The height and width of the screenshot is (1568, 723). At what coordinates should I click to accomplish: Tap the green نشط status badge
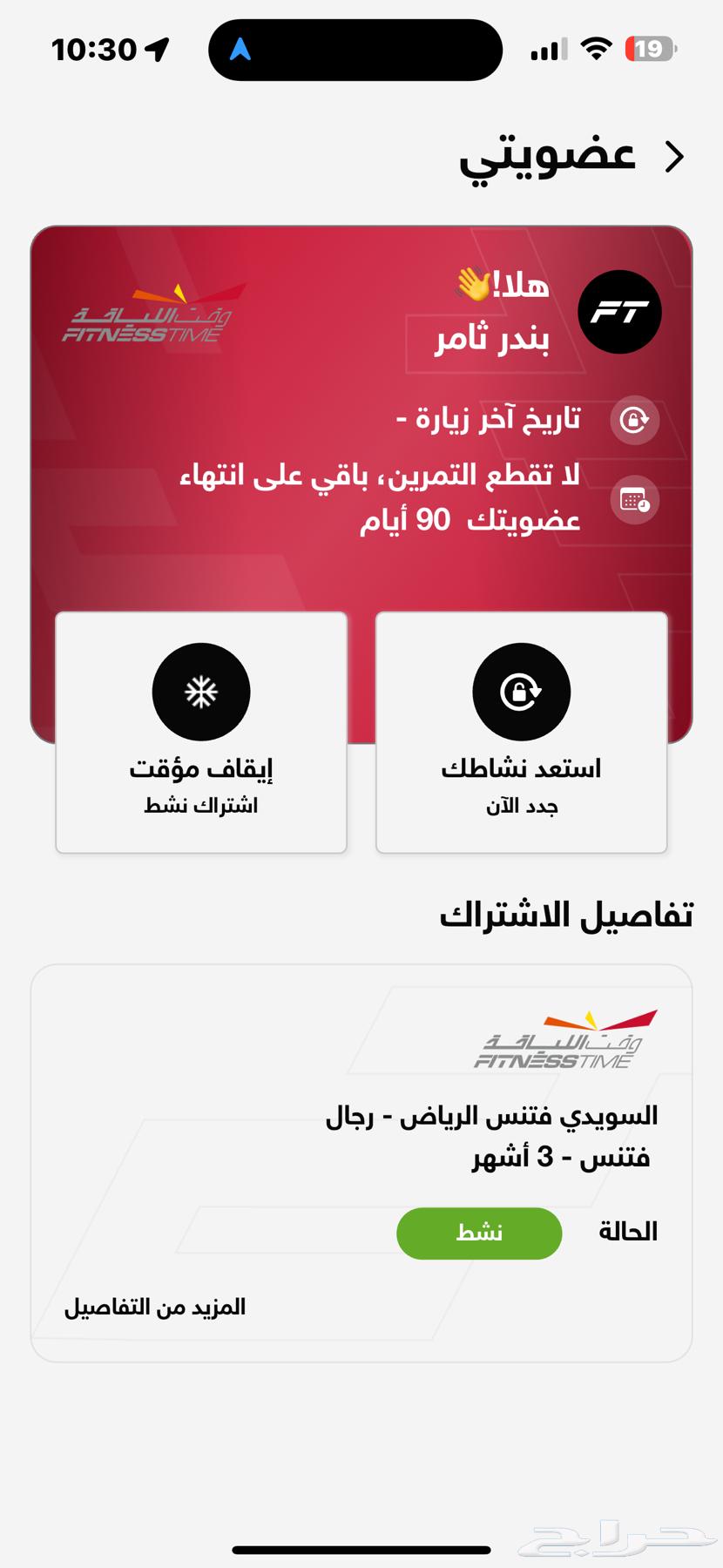(478, 1233)
